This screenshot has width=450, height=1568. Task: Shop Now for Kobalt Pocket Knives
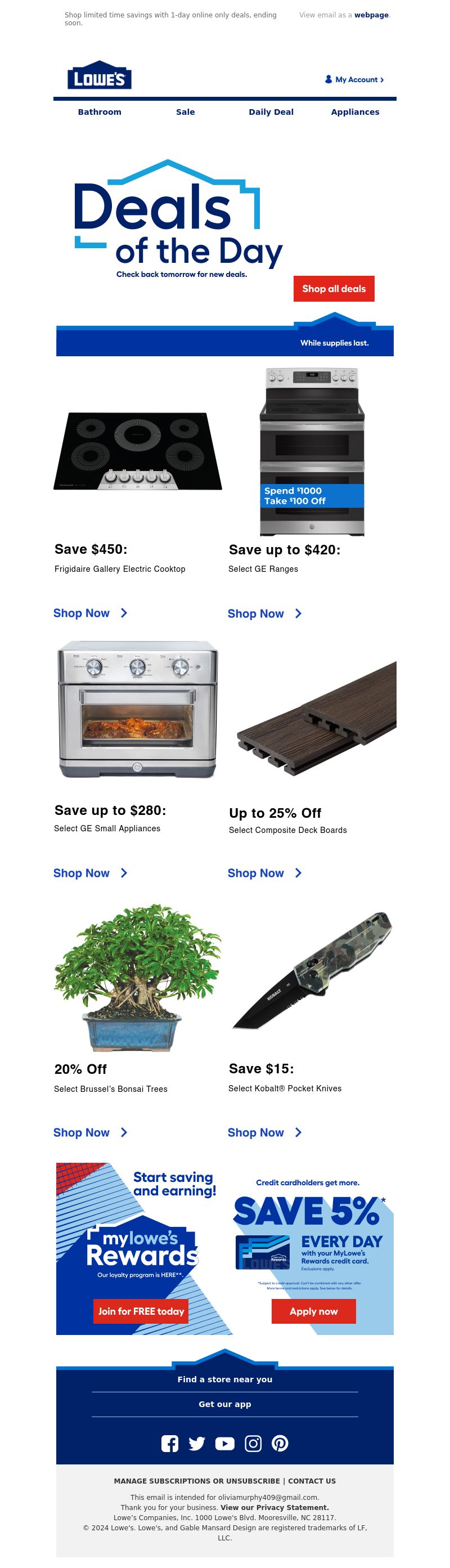[x=264, y=1132]
